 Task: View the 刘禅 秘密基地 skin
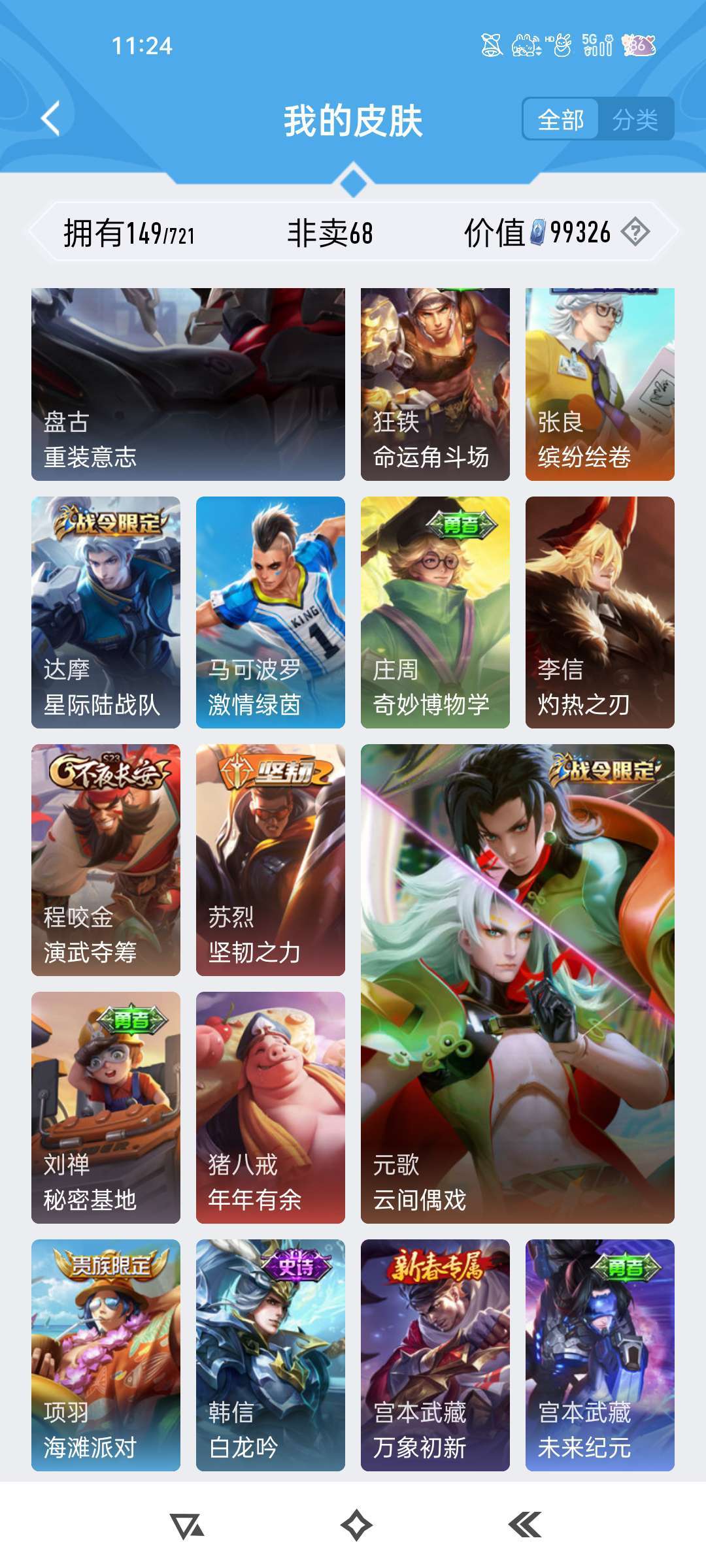click(106, 1107)
